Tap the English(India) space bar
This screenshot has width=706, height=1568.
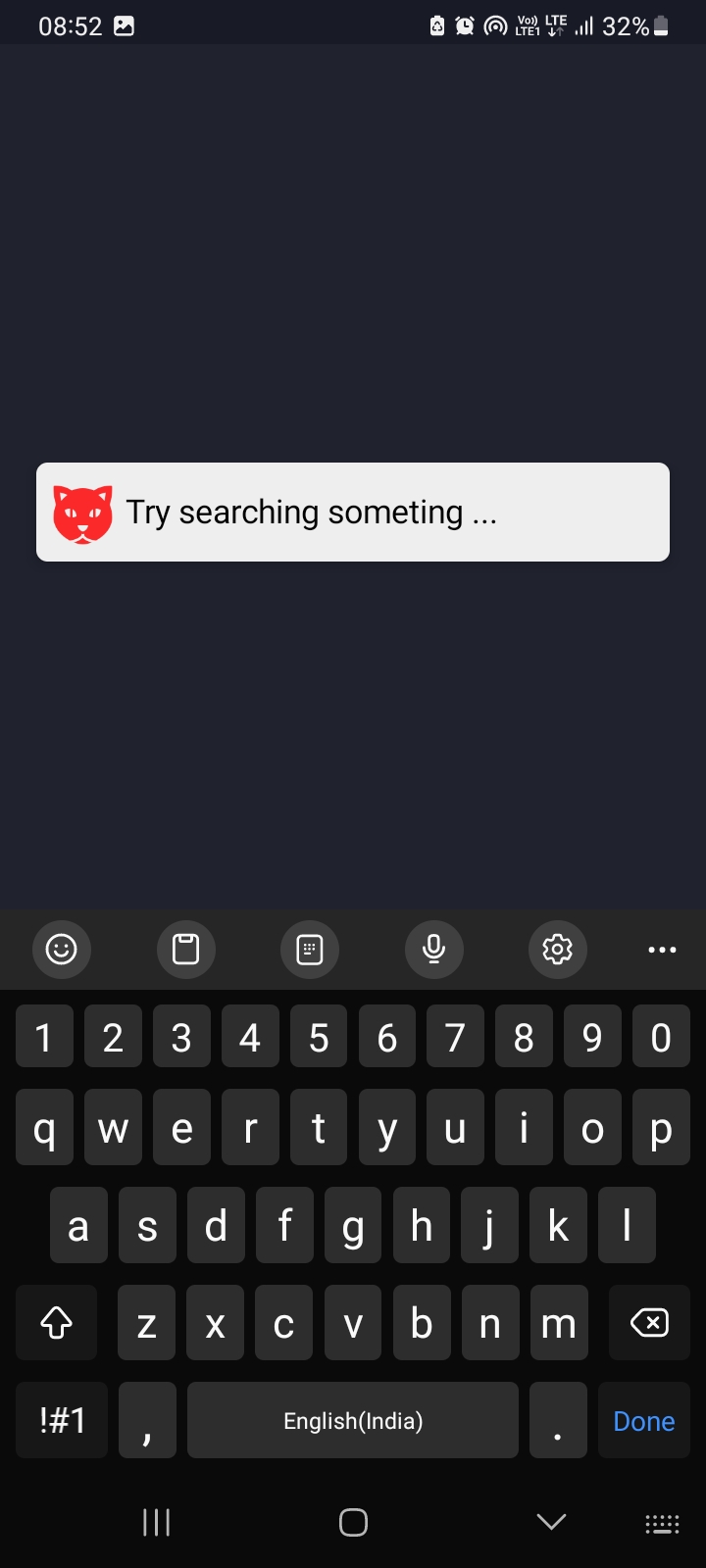353,1420
